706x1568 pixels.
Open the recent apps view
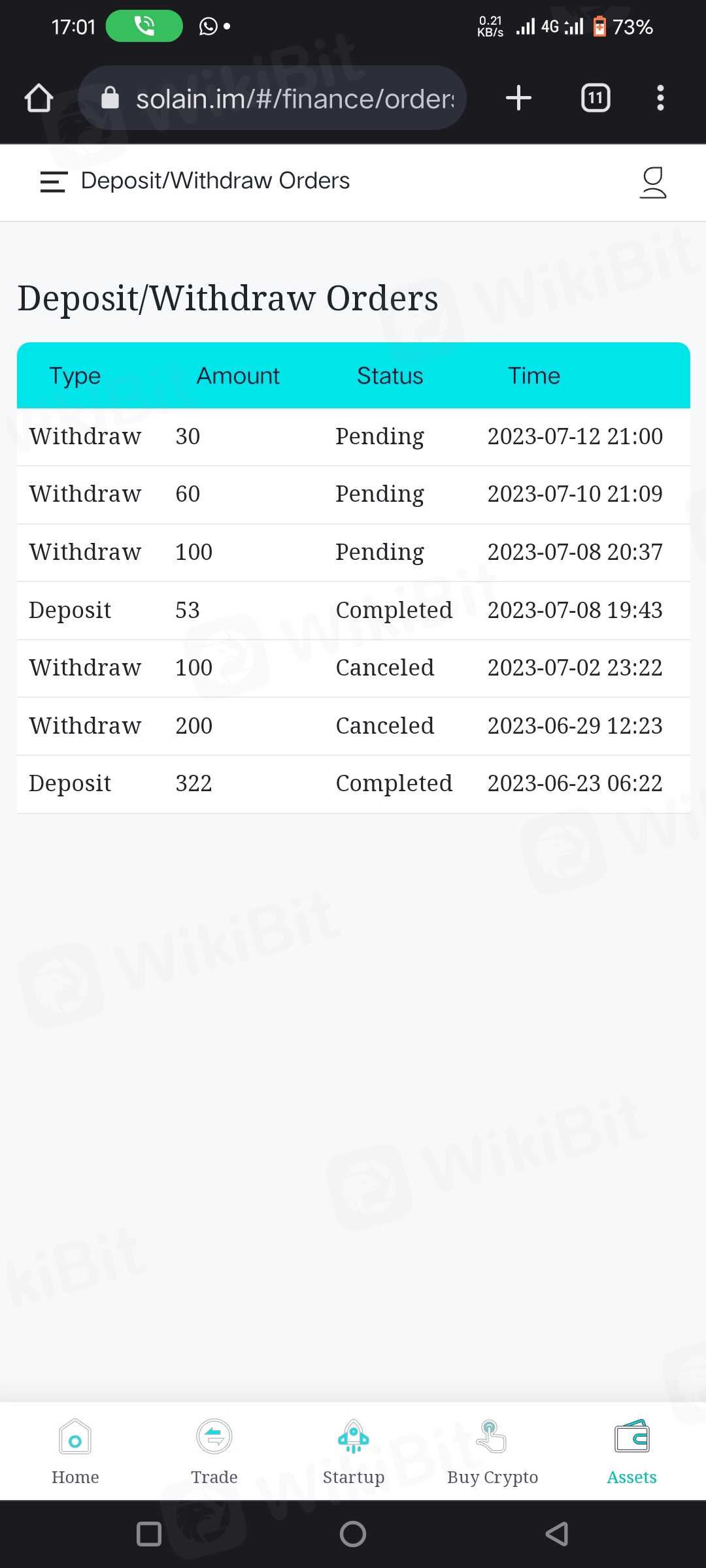pos(149,1534)
